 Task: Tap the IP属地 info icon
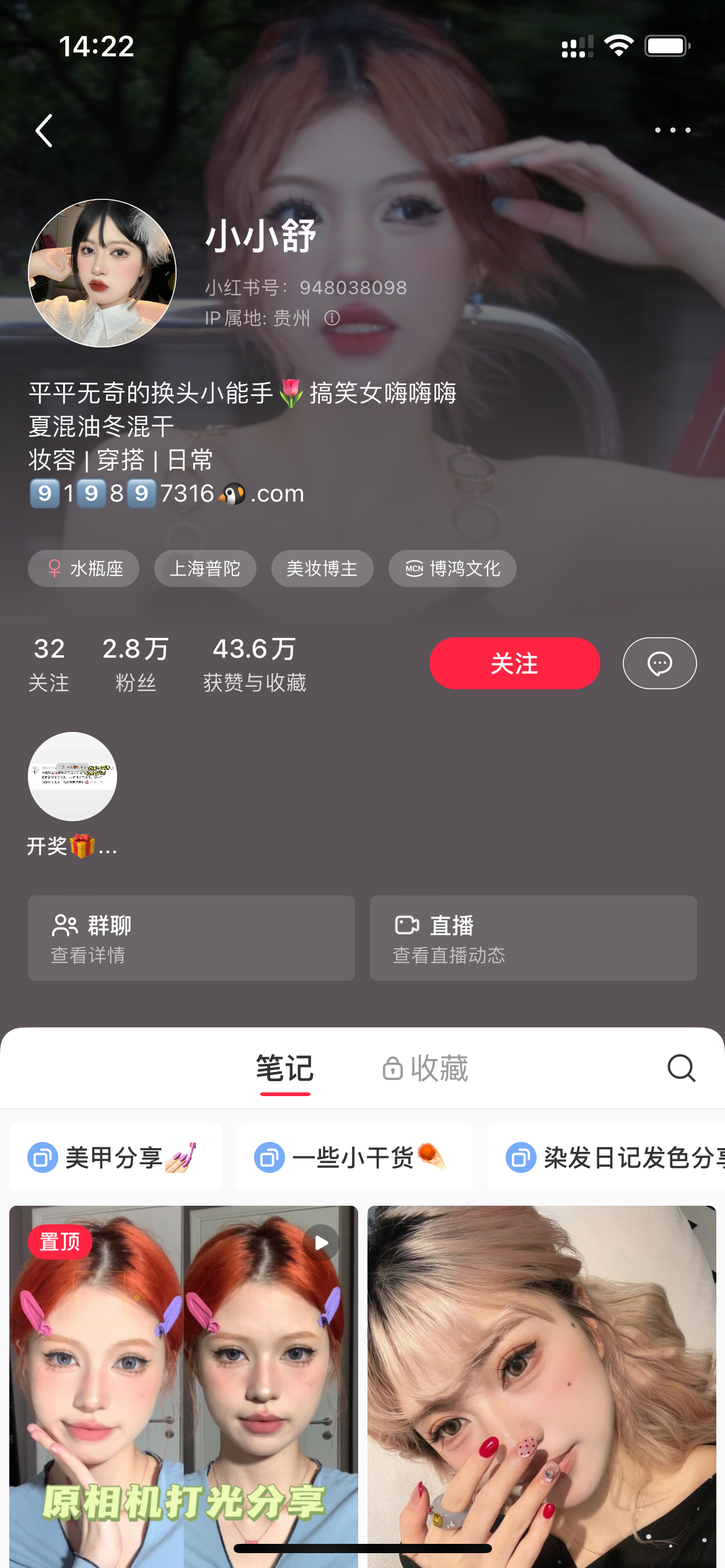[333, 319]
